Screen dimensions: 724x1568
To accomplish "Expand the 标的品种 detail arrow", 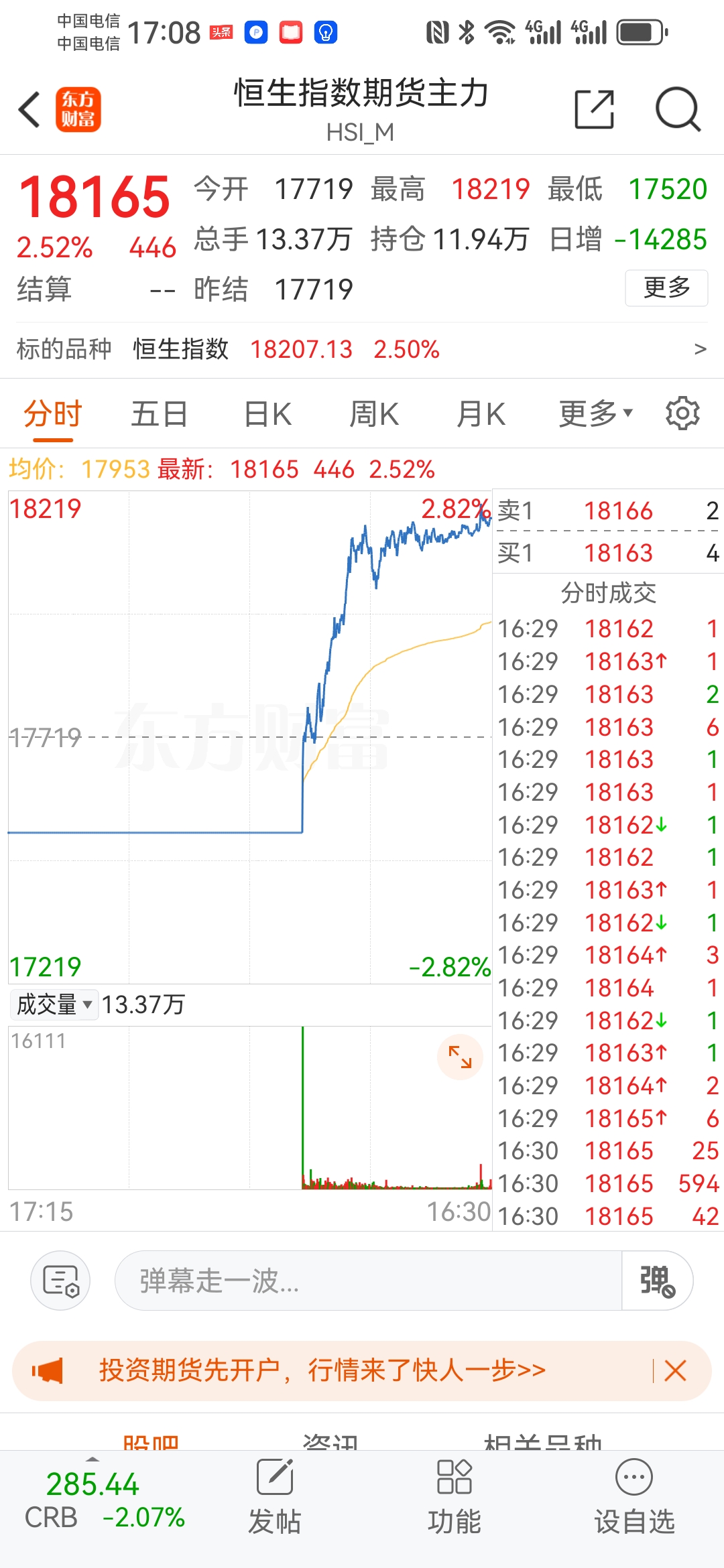I will (699, 349).
